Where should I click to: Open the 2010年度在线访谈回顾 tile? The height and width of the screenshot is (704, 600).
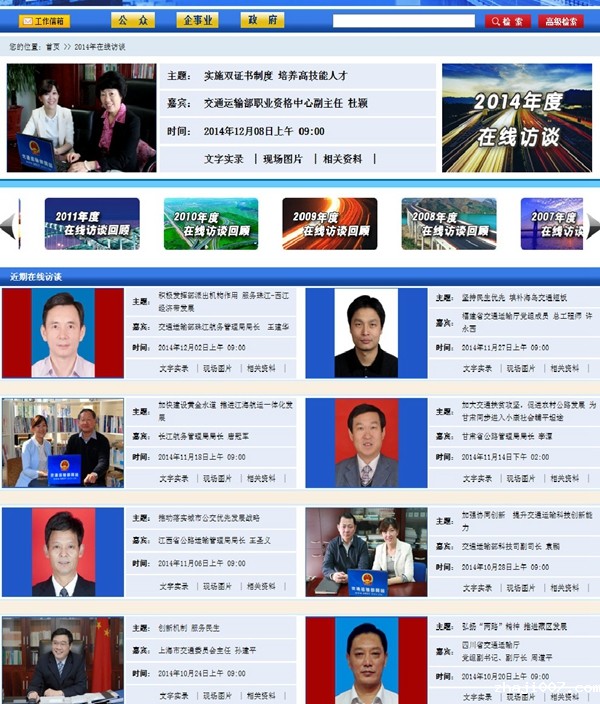coord(211,223)
